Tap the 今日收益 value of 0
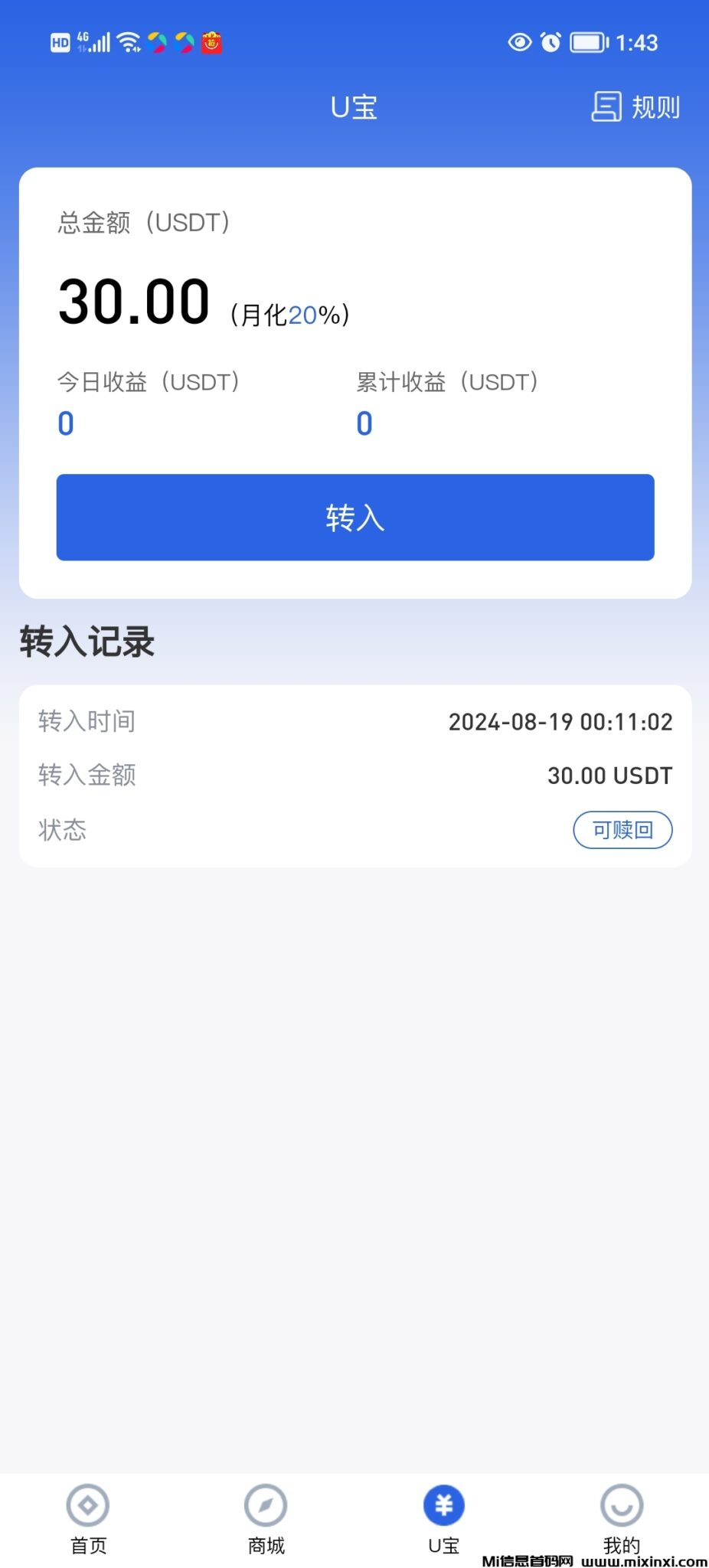709x1568 pixels. pyautogui.click(x=65, y=423)
